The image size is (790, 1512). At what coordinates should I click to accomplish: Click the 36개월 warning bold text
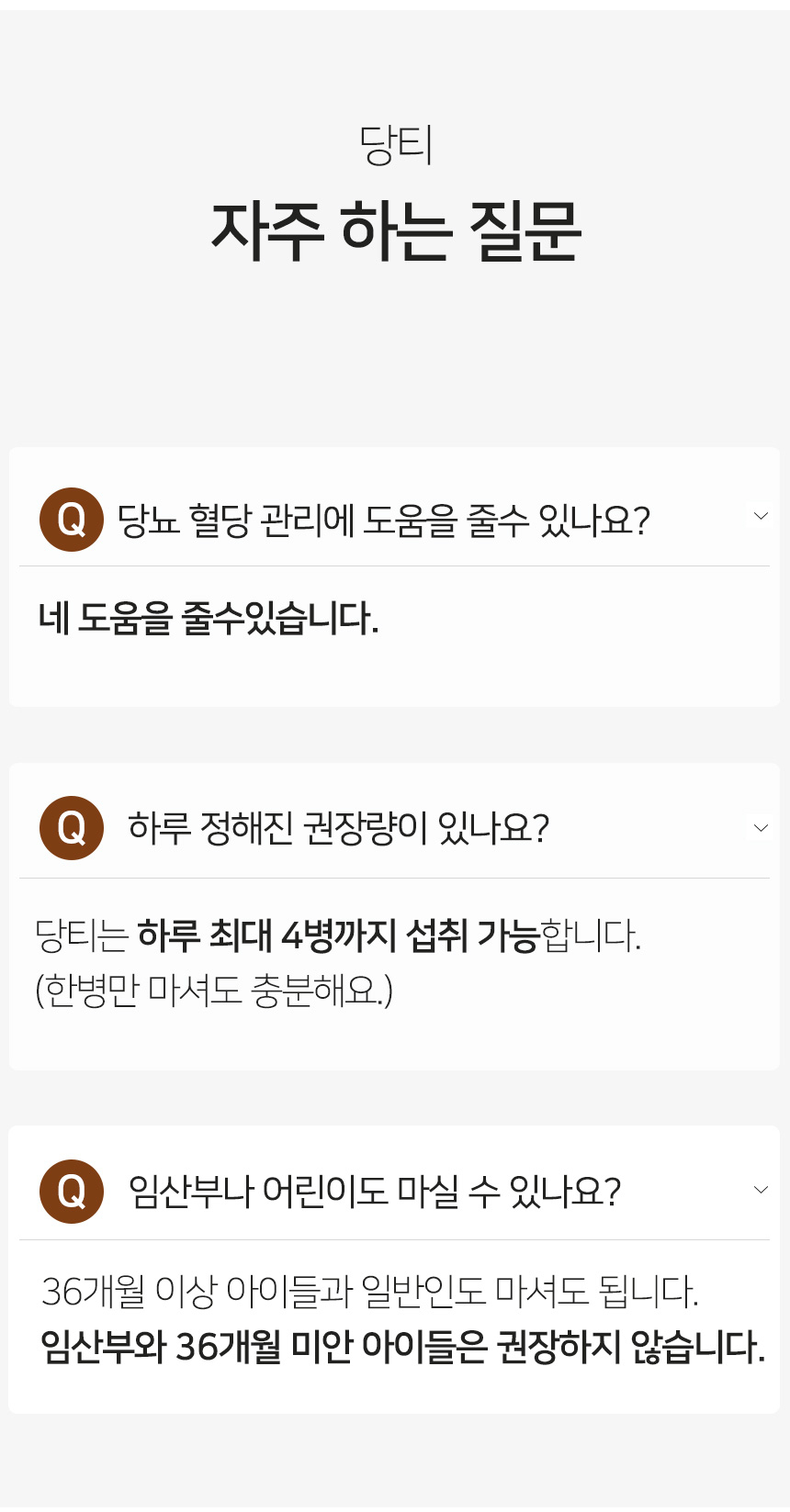(401, 1351)
